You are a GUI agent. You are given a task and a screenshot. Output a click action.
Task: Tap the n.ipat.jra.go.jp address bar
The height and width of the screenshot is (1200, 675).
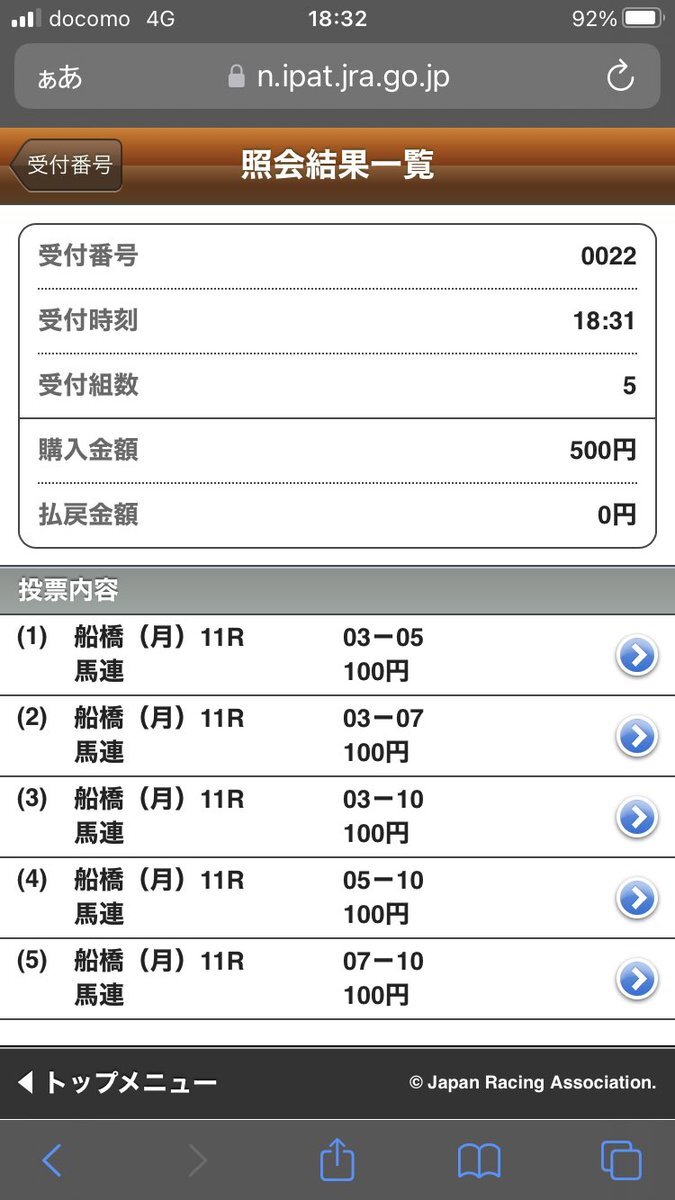(338, 77)
